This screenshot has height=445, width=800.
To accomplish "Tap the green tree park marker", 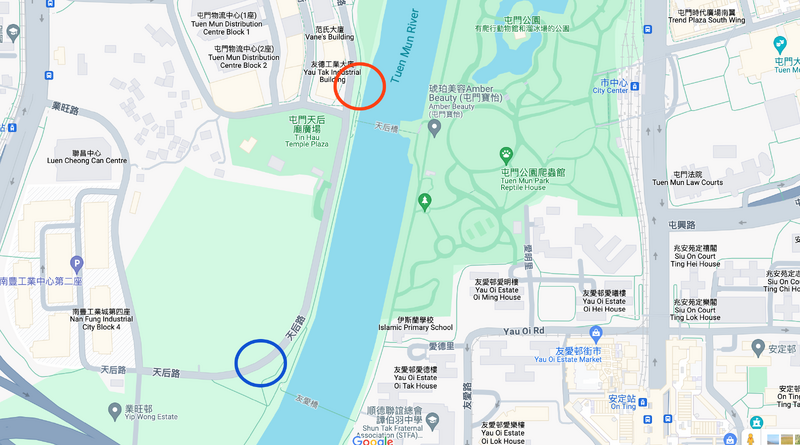I will tap(424, 201).
